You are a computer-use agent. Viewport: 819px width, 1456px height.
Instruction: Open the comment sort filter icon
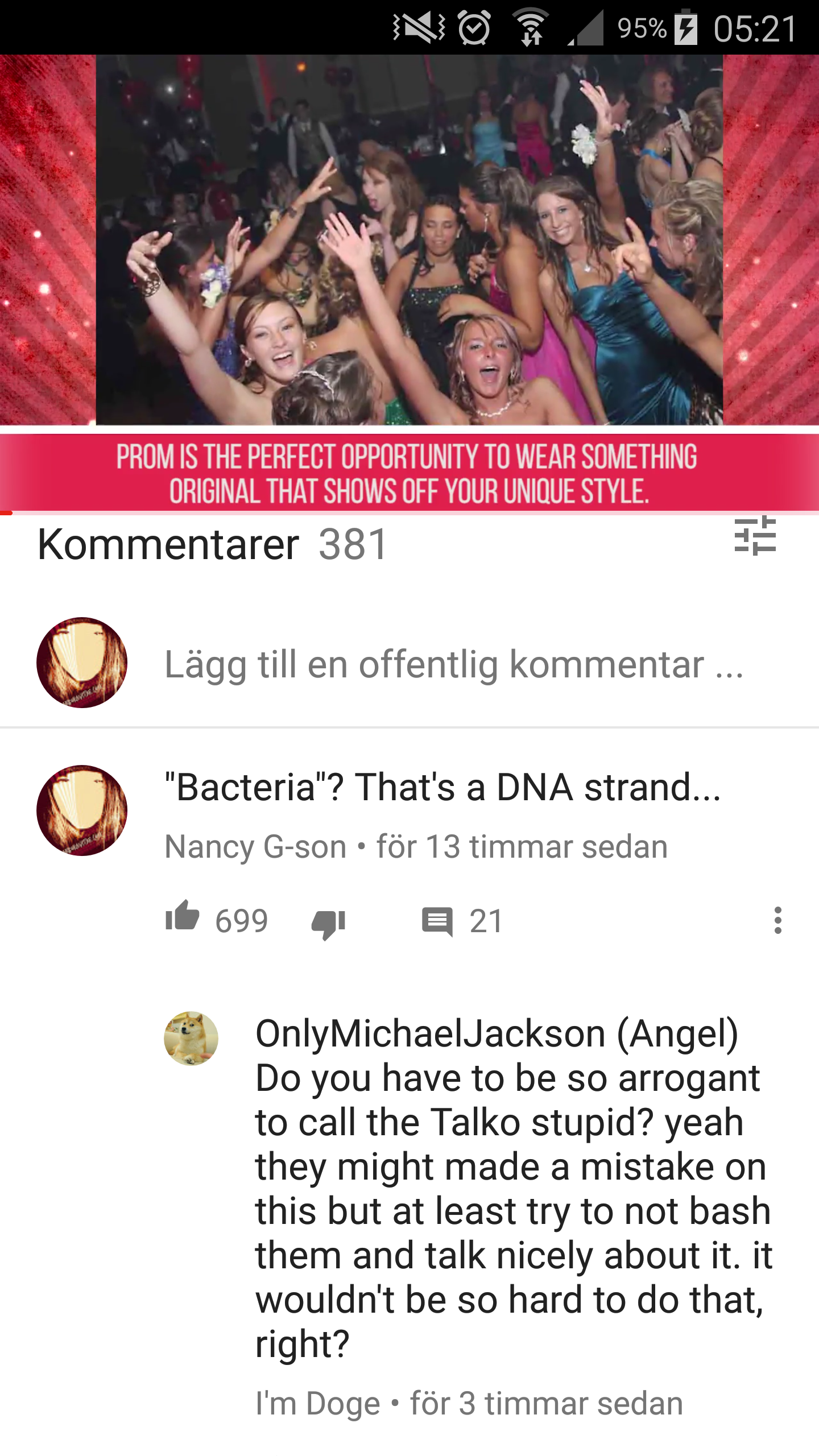tap(755, 536)
